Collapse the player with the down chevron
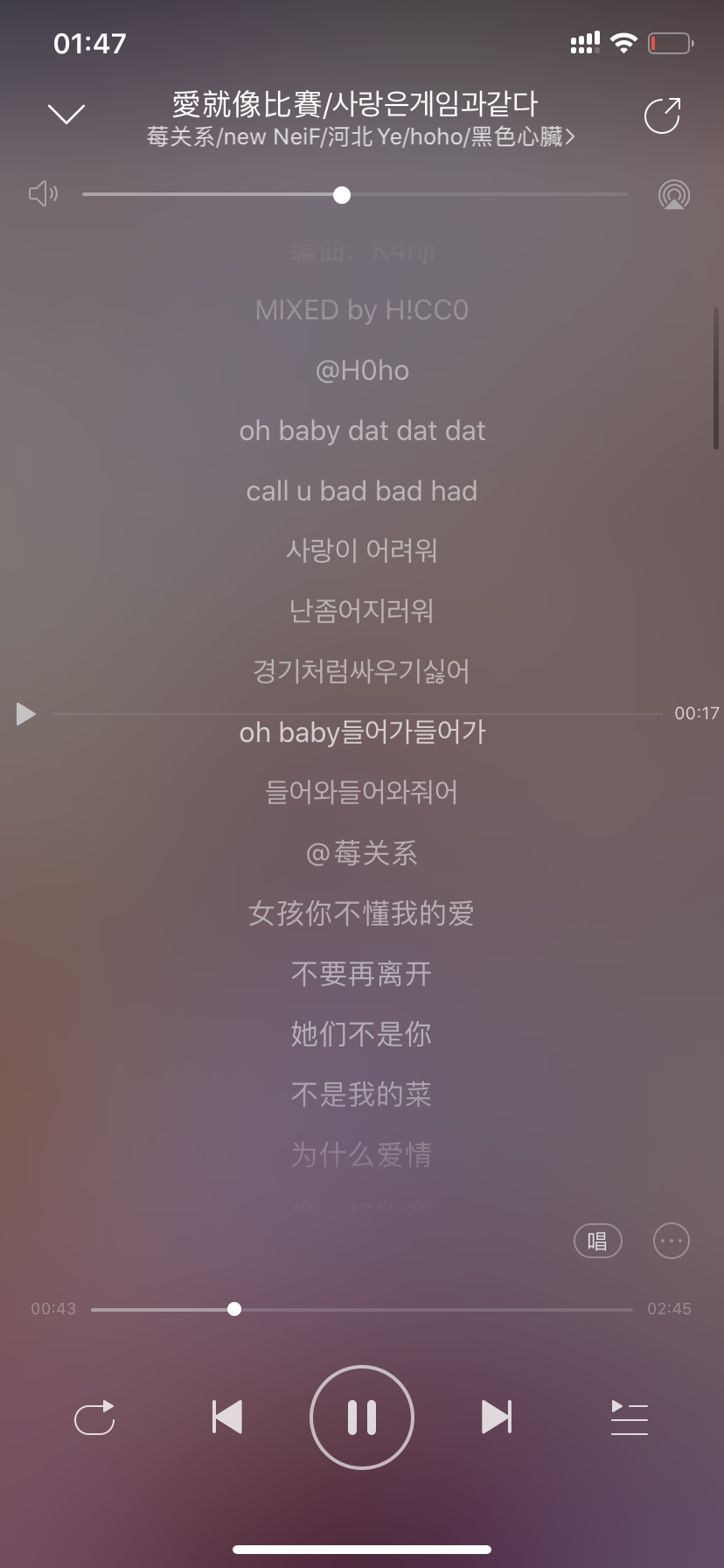 coord(66,115)
